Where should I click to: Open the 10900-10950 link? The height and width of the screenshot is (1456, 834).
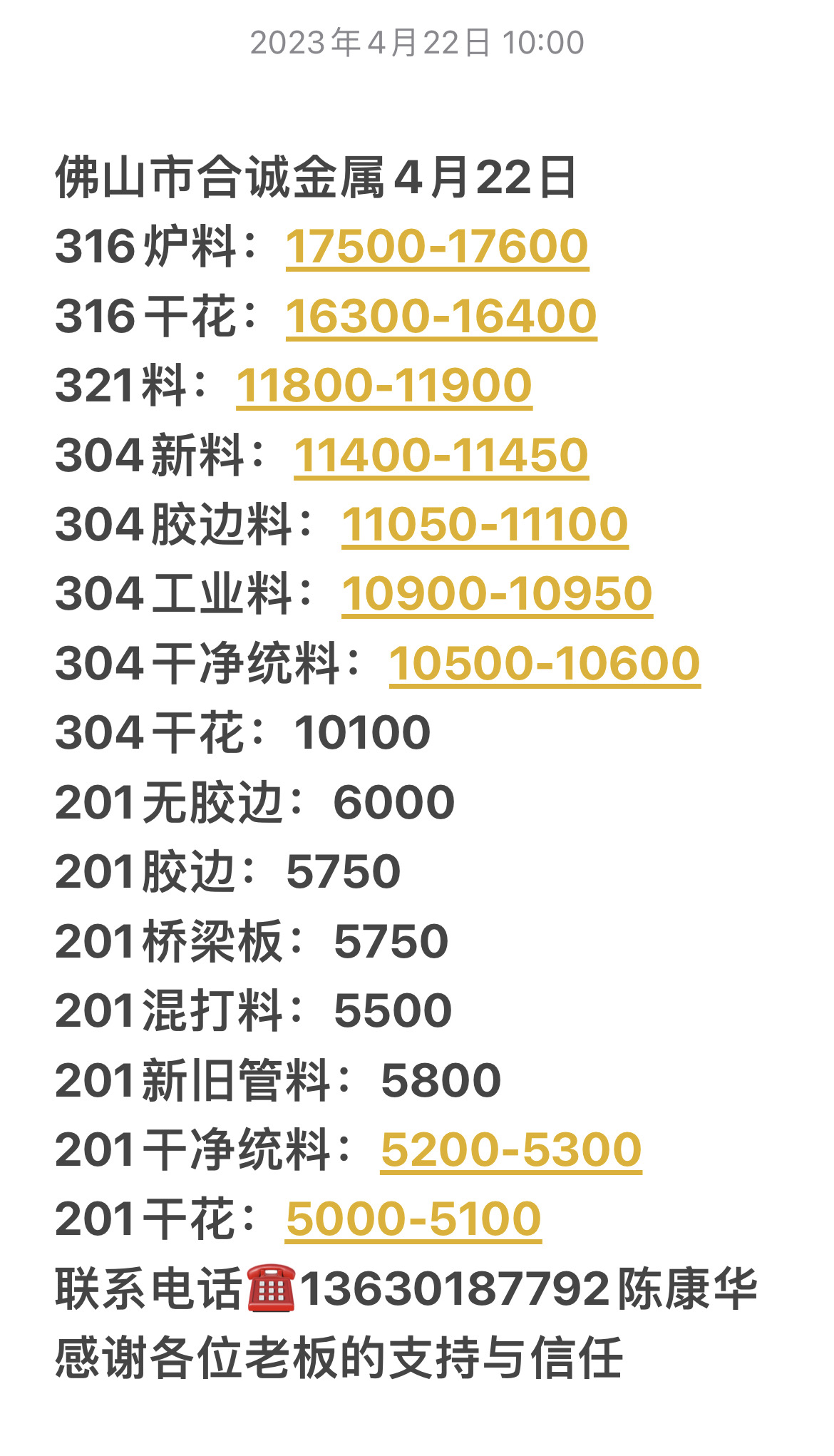pyautogui.click(x=497, y=594)
